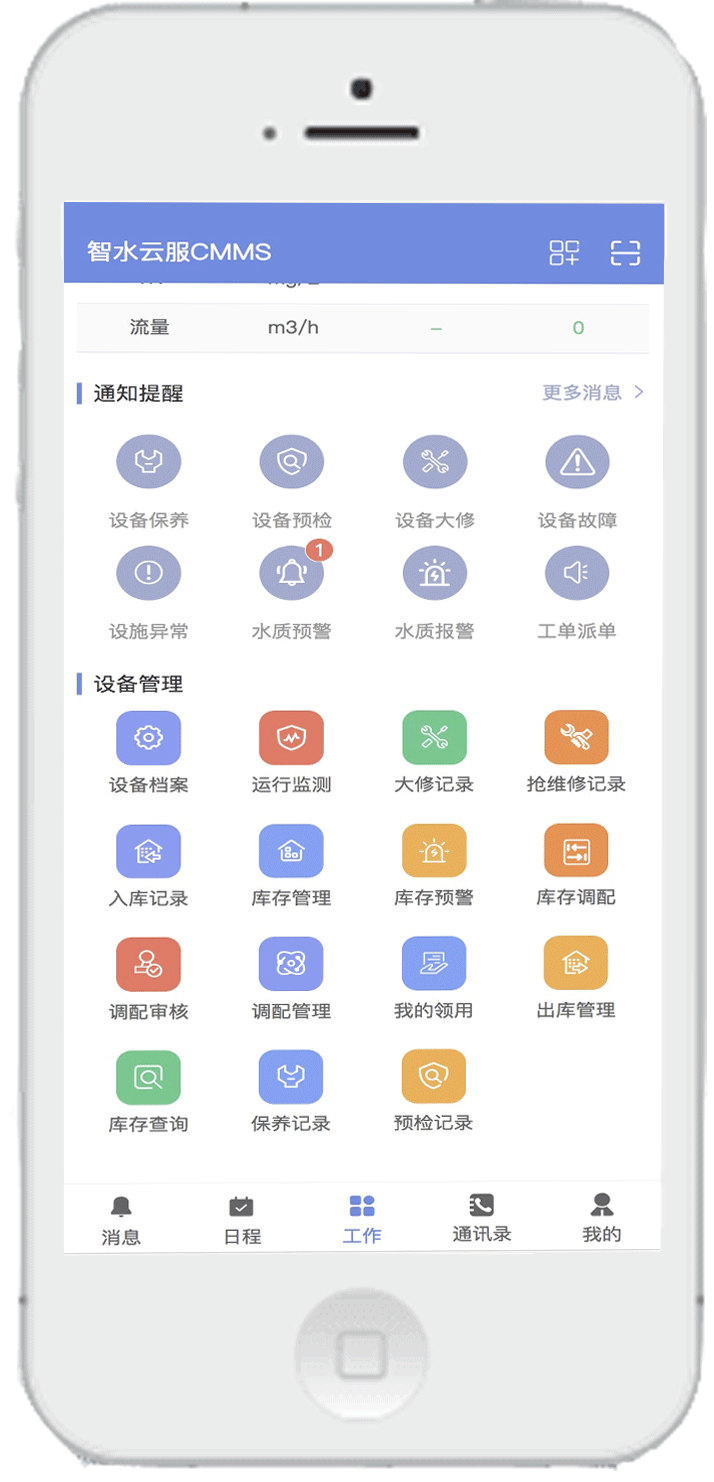The image size is (714, 1482).
Task: Open 设备故障 notifications
Action: (577, 462)
